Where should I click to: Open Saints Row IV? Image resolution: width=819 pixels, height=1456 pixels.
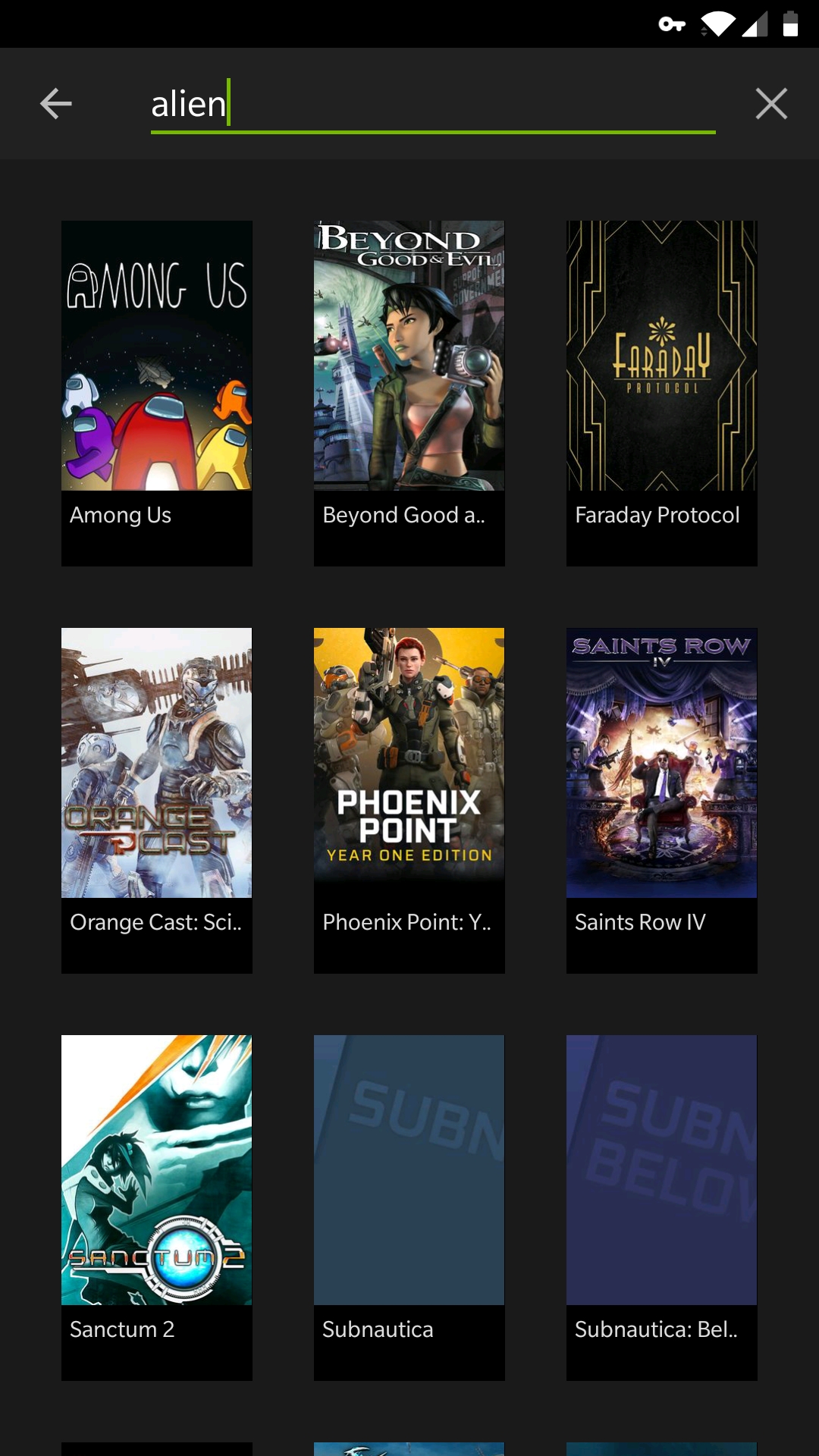(661, 800)
